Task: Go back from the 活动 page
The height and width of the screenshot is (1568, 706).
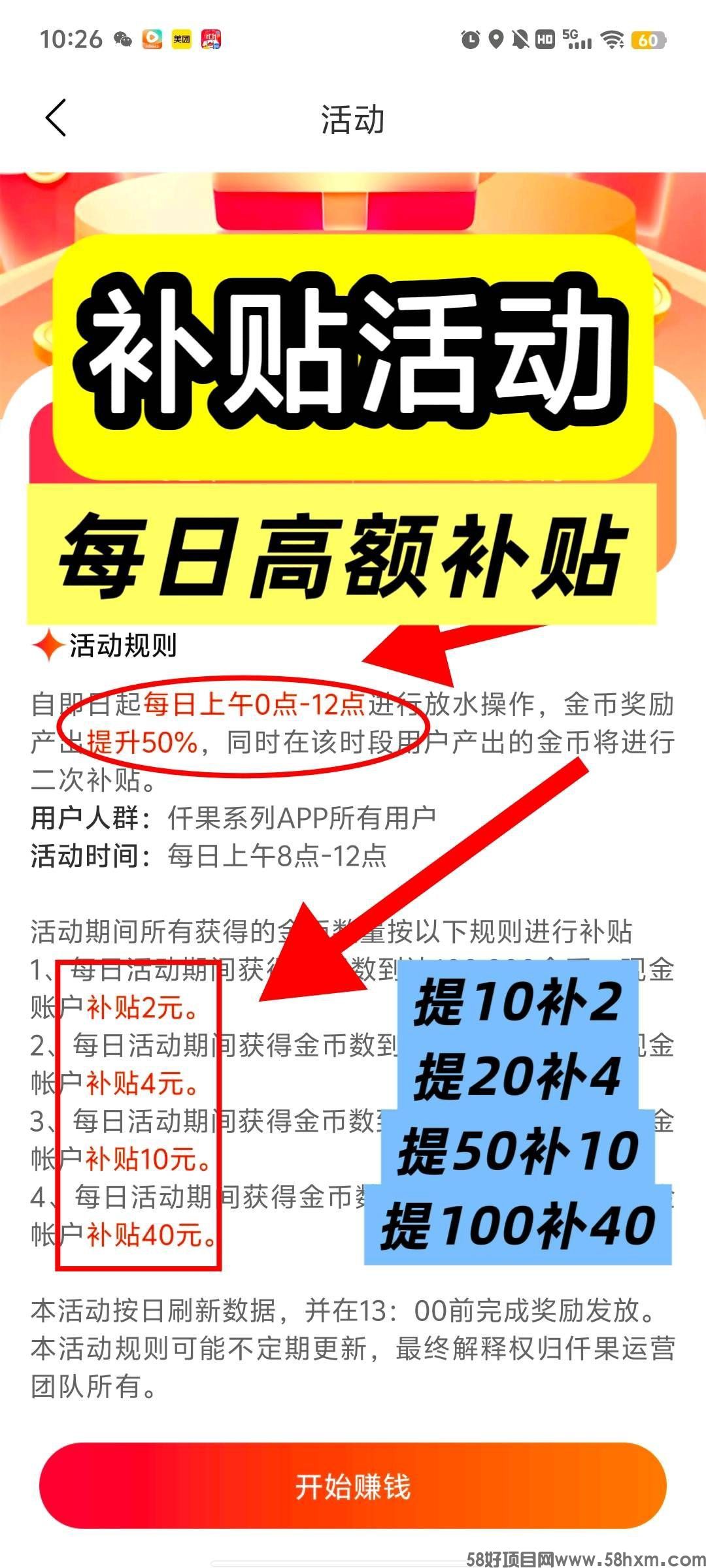Action: 56,118
